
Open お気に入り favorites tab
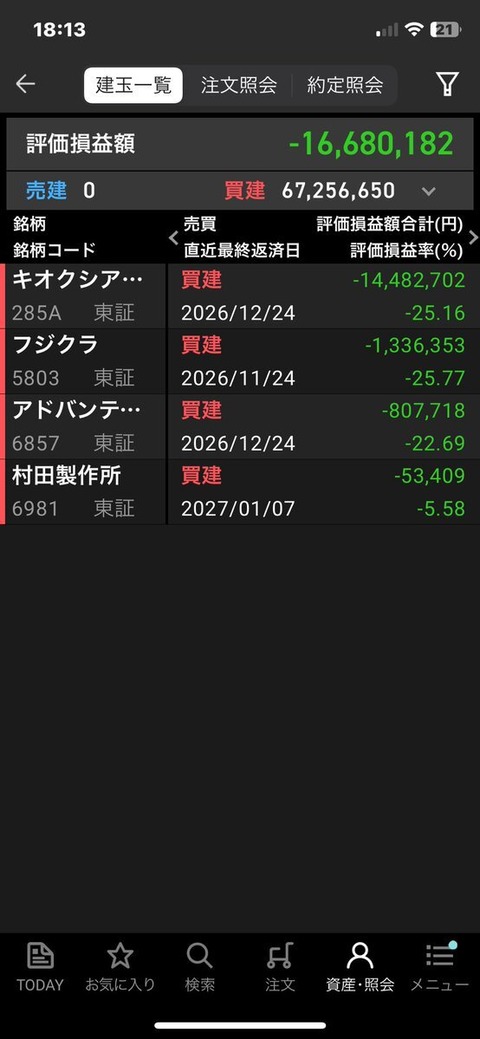120,967
